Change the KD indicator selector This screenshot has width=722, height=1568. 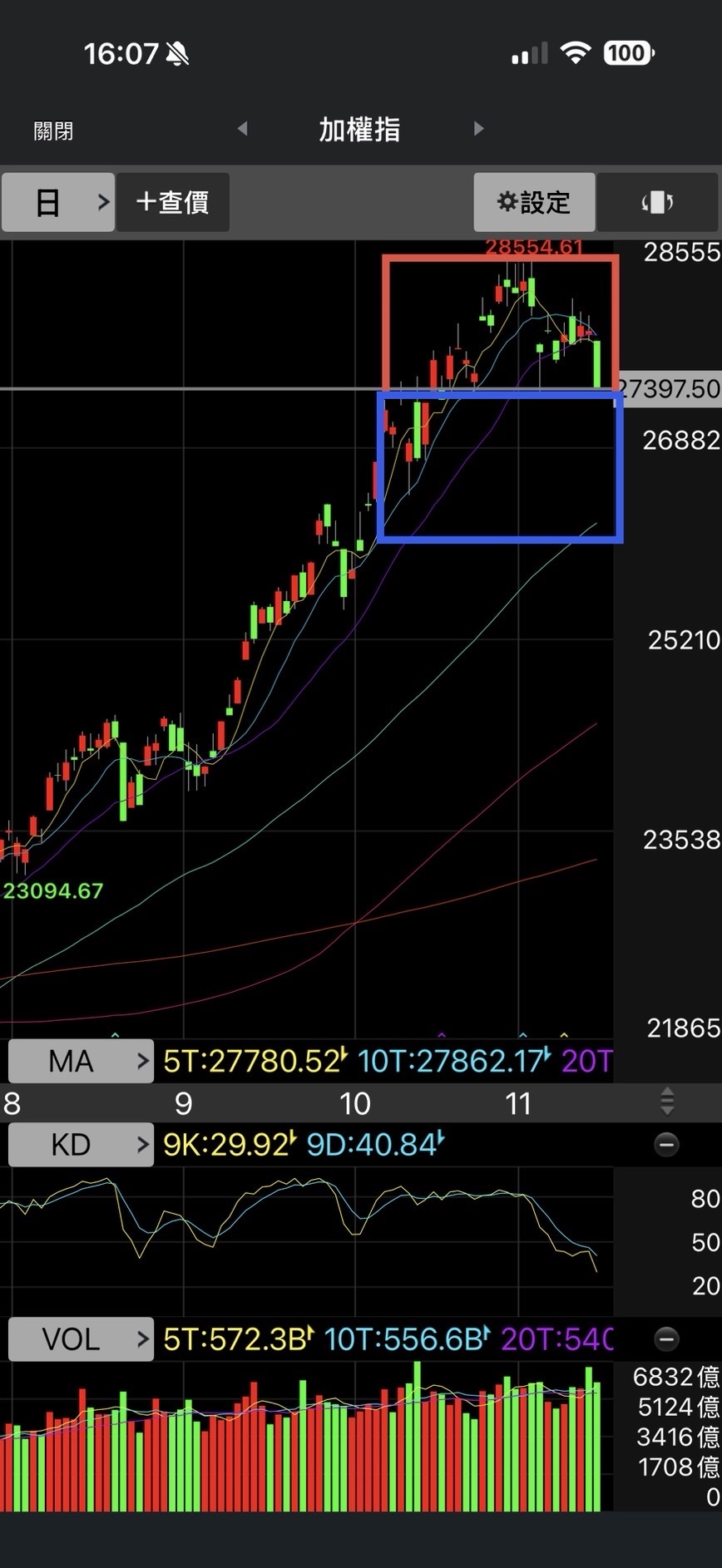[81, 1145]
